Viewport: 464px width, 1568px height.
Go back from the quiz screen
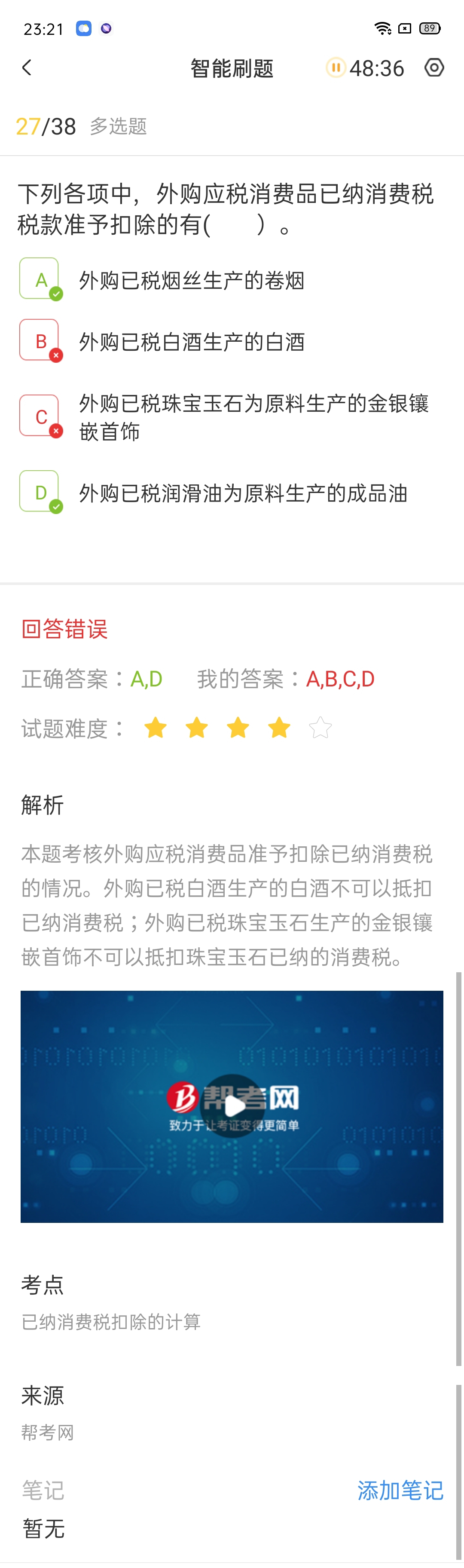click(x=27, y=67)
